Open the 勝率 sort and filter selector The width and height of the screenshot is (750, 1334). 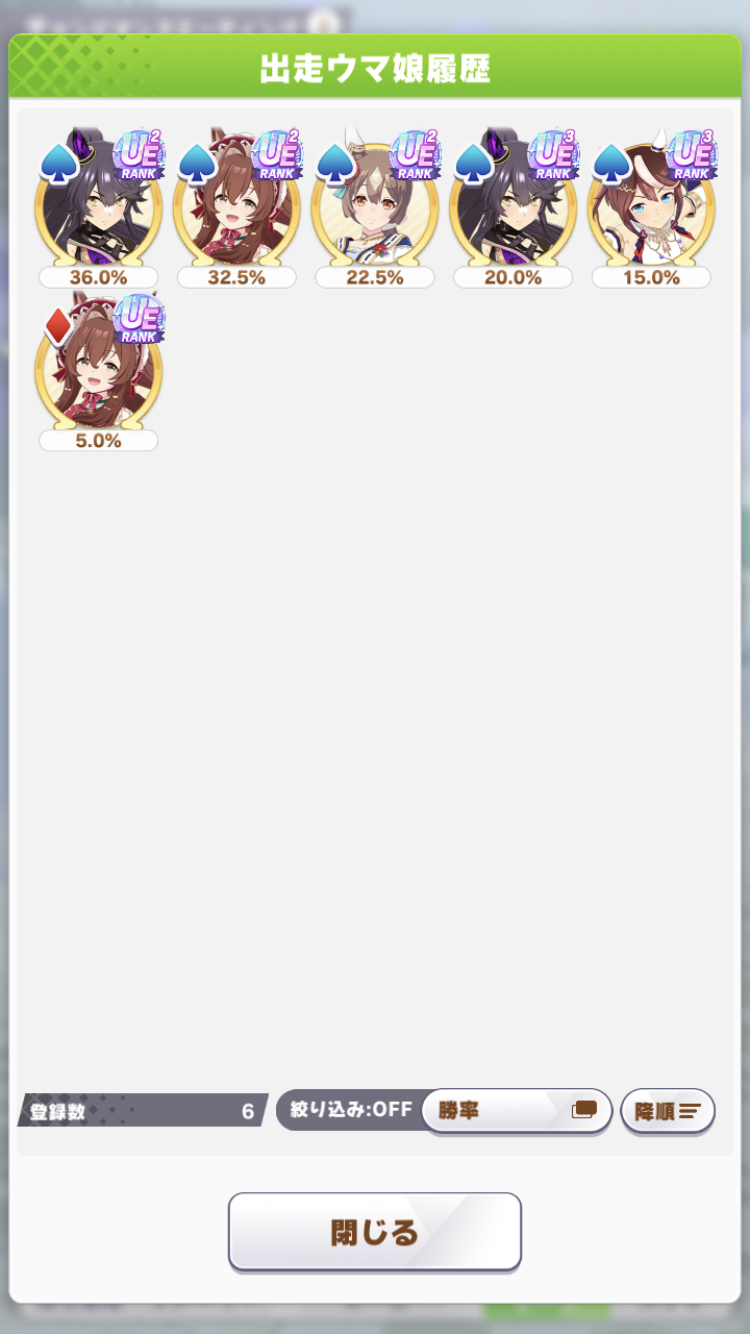click(x=516, y=1110)
